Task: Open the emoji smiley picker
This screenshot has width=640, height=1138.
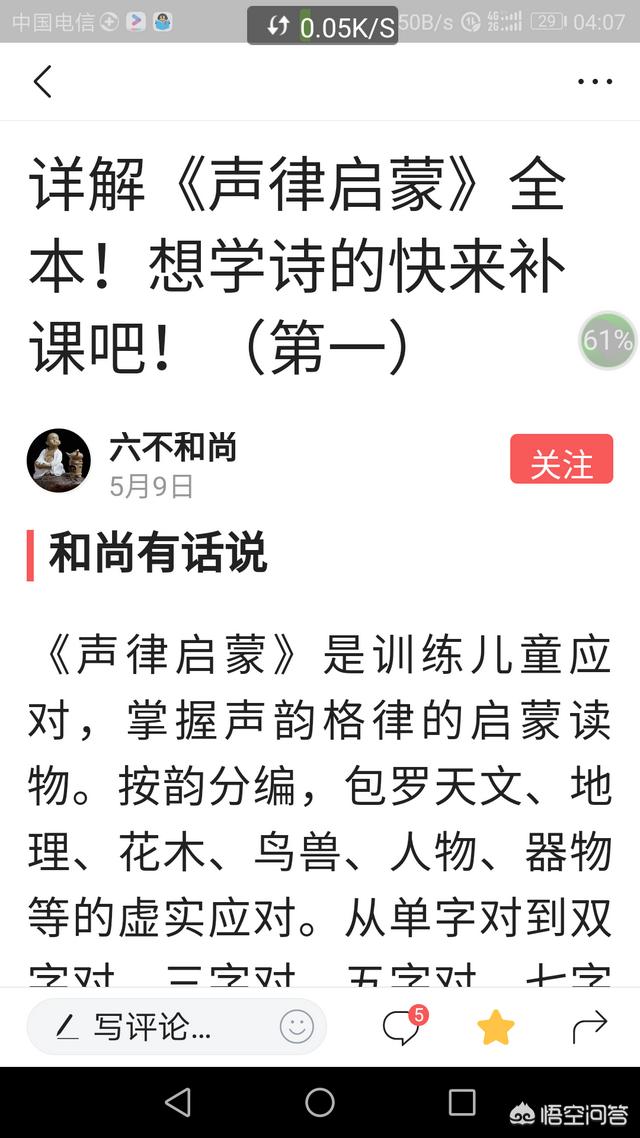Action: tap(296, 1026)
